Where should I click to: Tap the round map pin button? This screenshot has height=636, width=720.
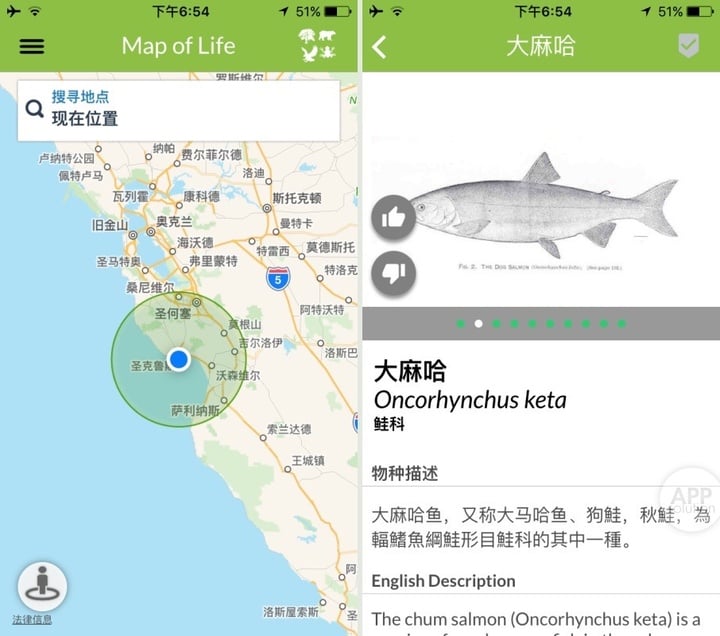(x=42, y=586)
